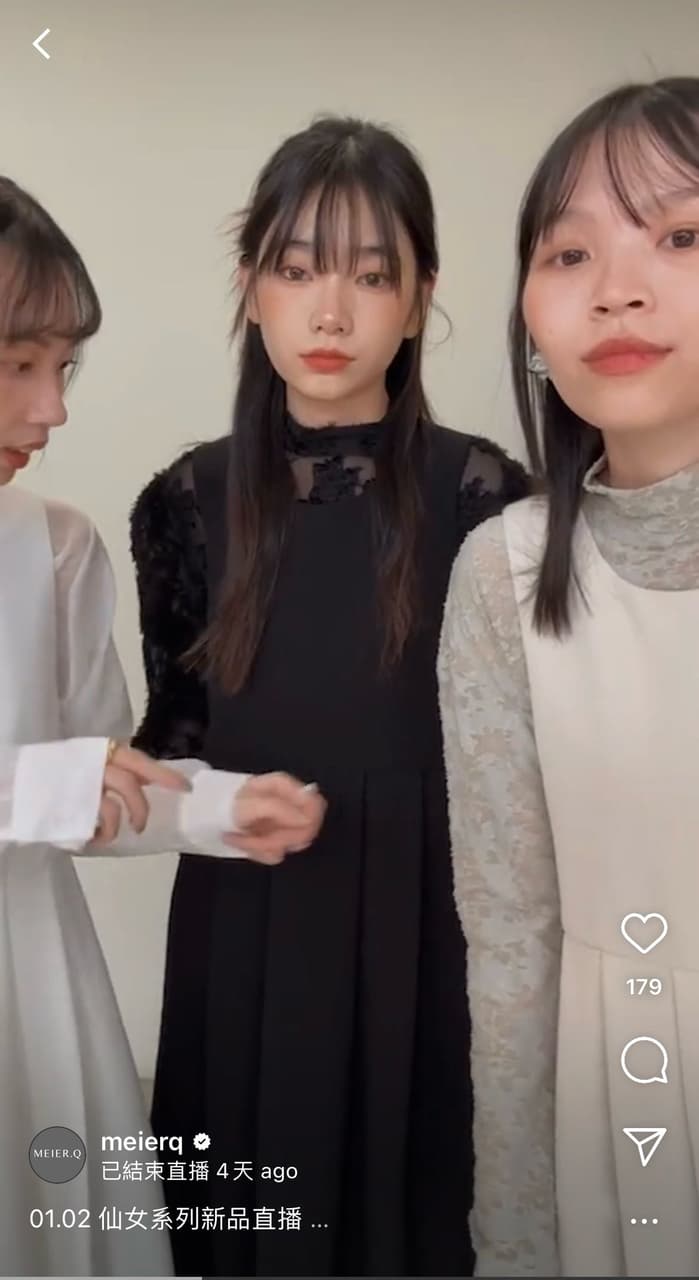Open the comments bubble

click(x=644, y=1060)
